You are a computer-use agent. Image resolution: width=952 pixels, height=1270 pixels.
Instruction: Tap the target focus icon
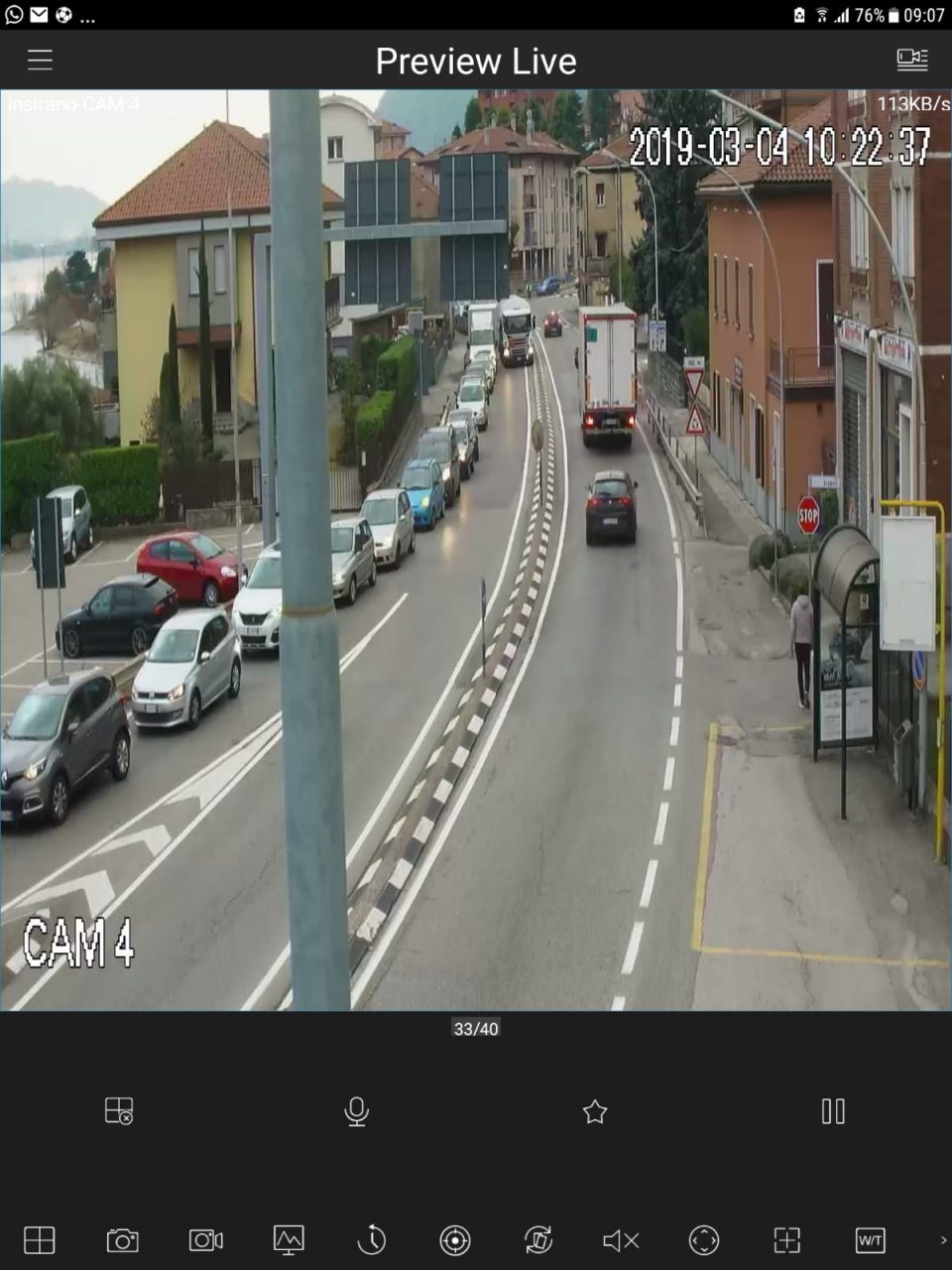coord(455,1240)
